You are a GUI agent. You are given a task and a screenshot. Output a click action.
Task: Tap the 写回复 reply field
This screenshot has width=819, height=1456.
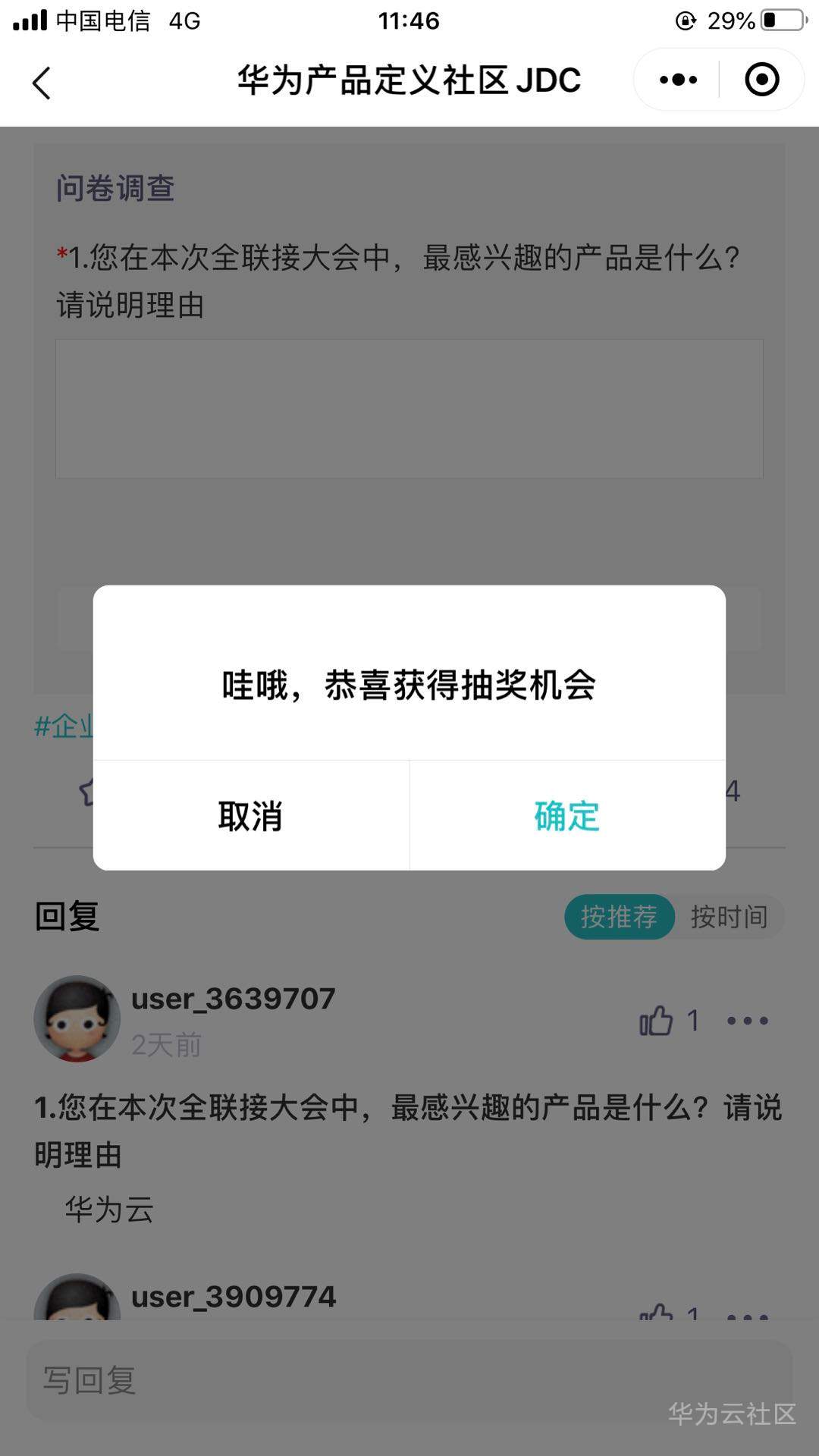pyautogui.click(x=409, y=1380)
